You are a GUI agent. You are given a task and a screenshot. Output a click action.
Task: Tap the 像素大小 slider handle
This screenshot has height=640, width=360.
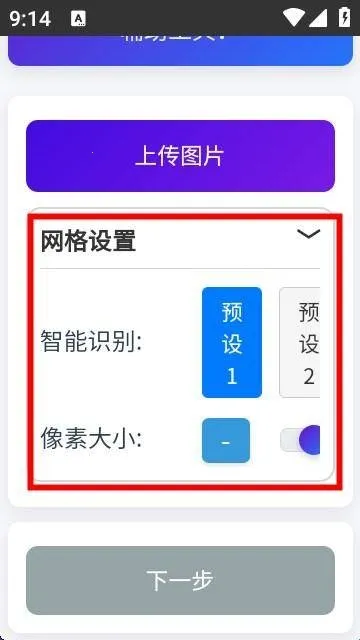coord(309,440)
